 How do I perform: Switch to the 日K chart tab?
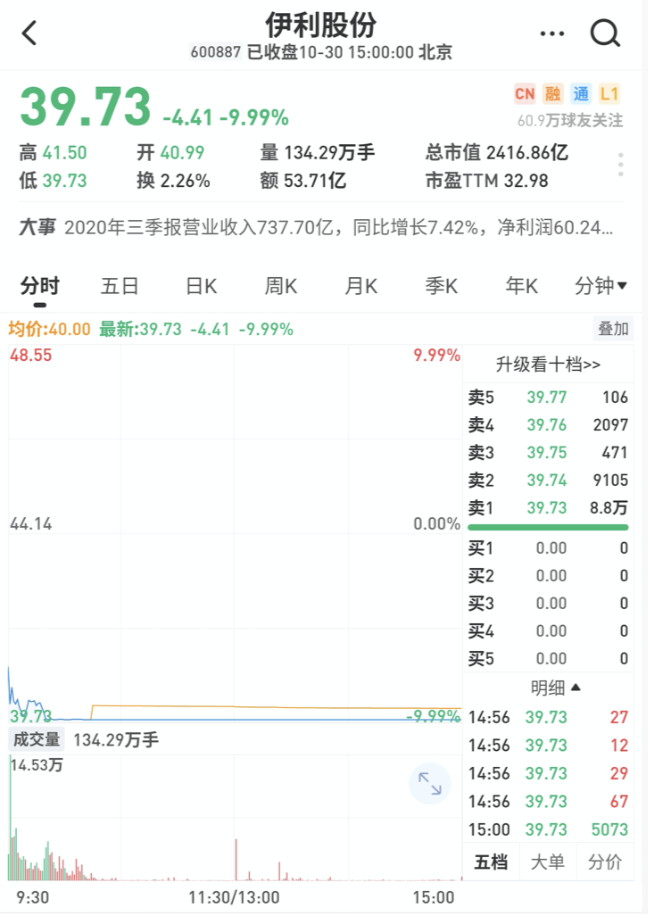point(201,286)
